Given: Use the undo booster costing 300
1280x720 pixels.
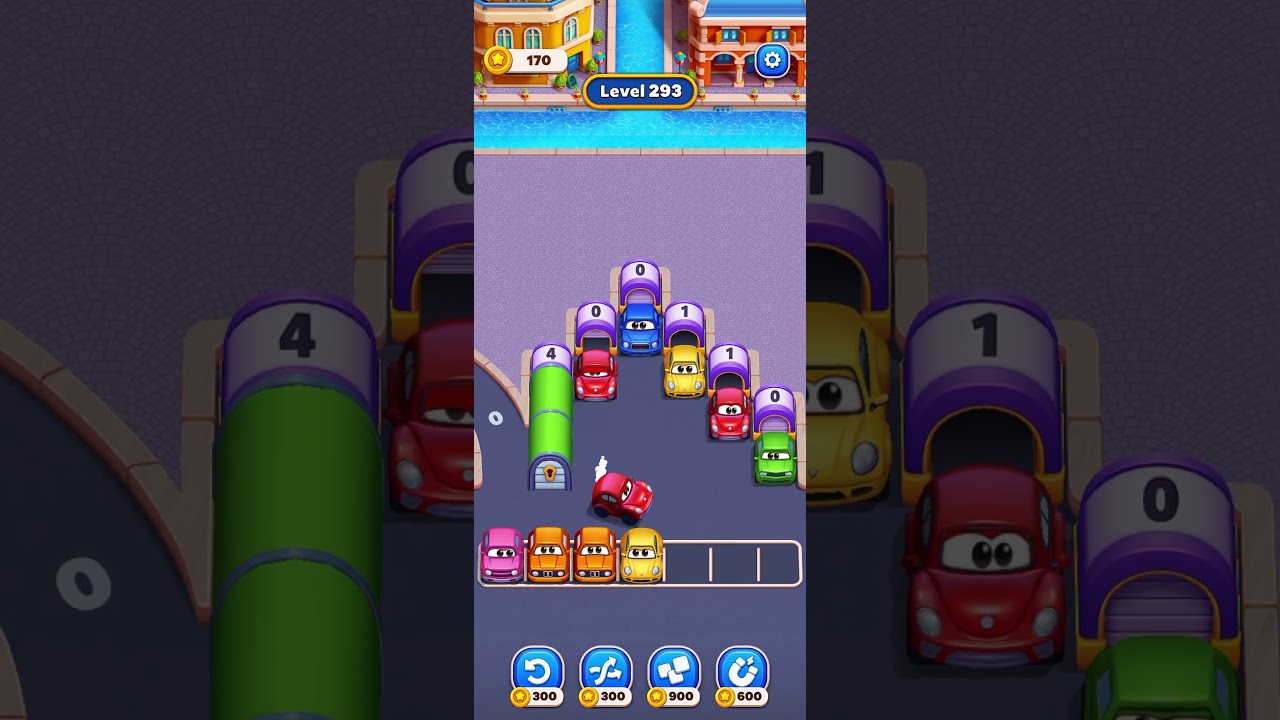Looking at the screenshot, I should point(538,671).
